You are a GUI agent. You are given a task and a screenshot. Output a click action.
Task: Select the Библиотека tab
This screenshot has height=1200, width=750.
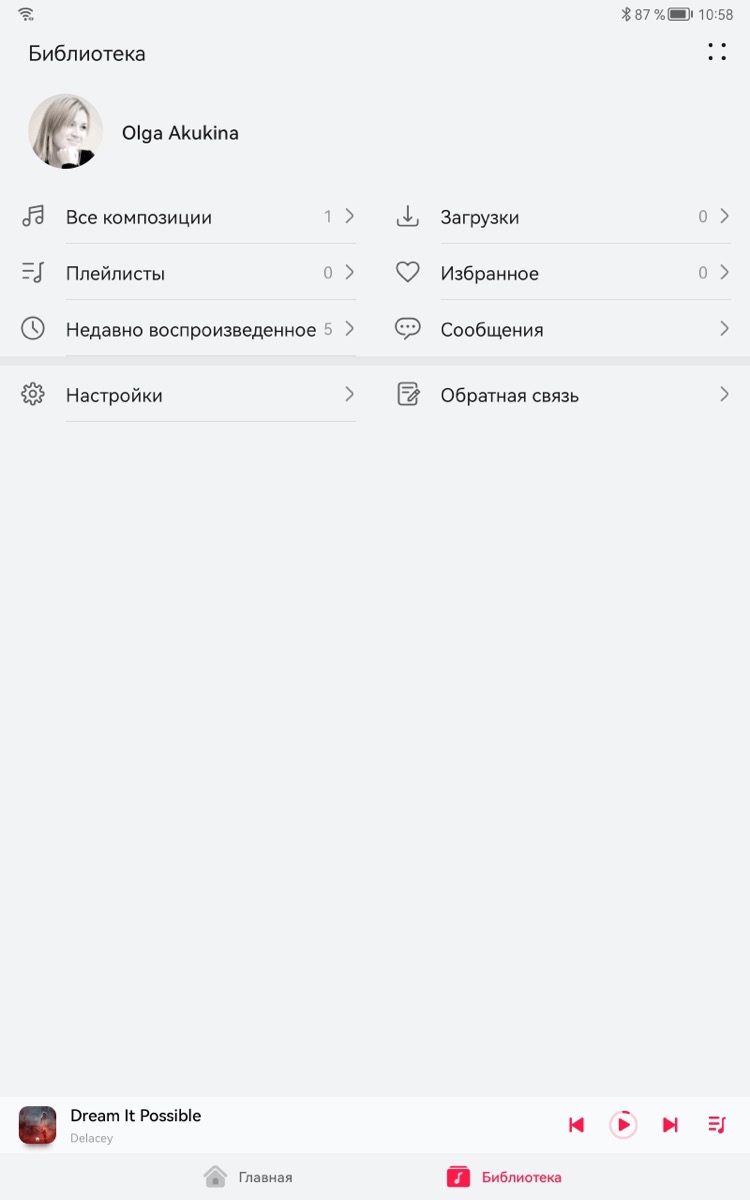(504, 1177)
